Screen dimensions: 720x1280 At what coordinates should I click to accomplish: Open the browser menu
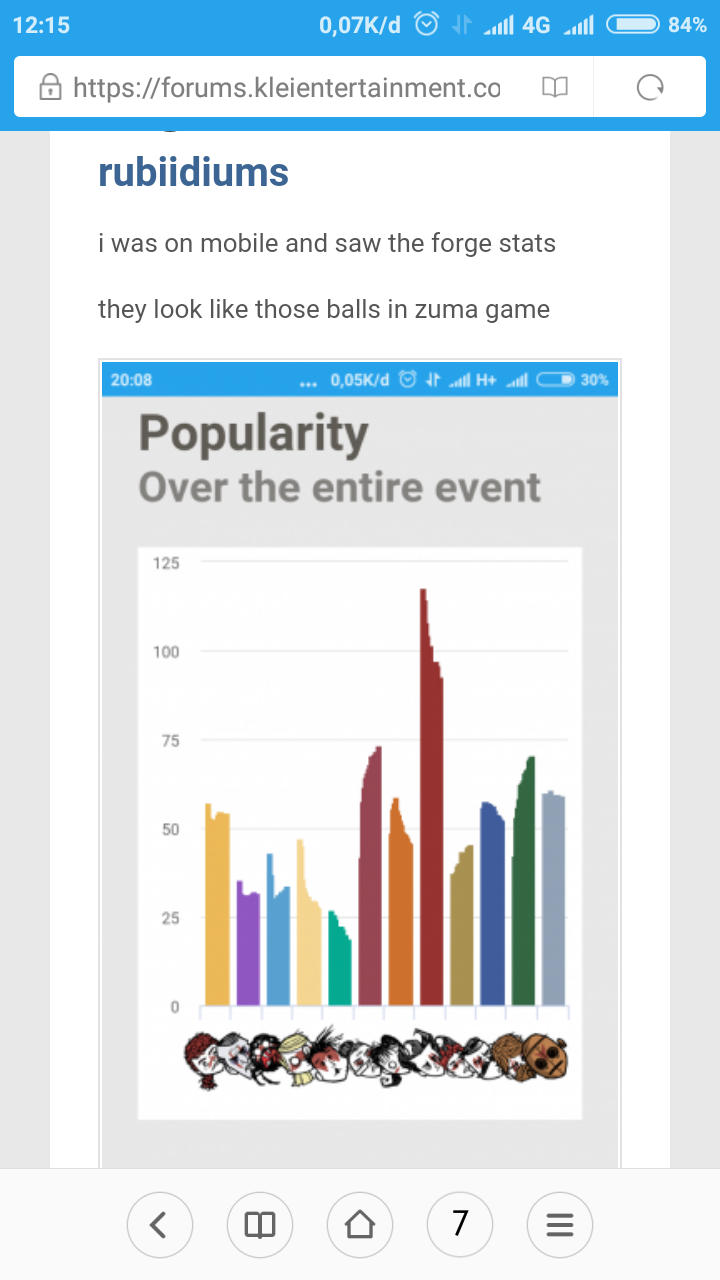point(560,1224)
